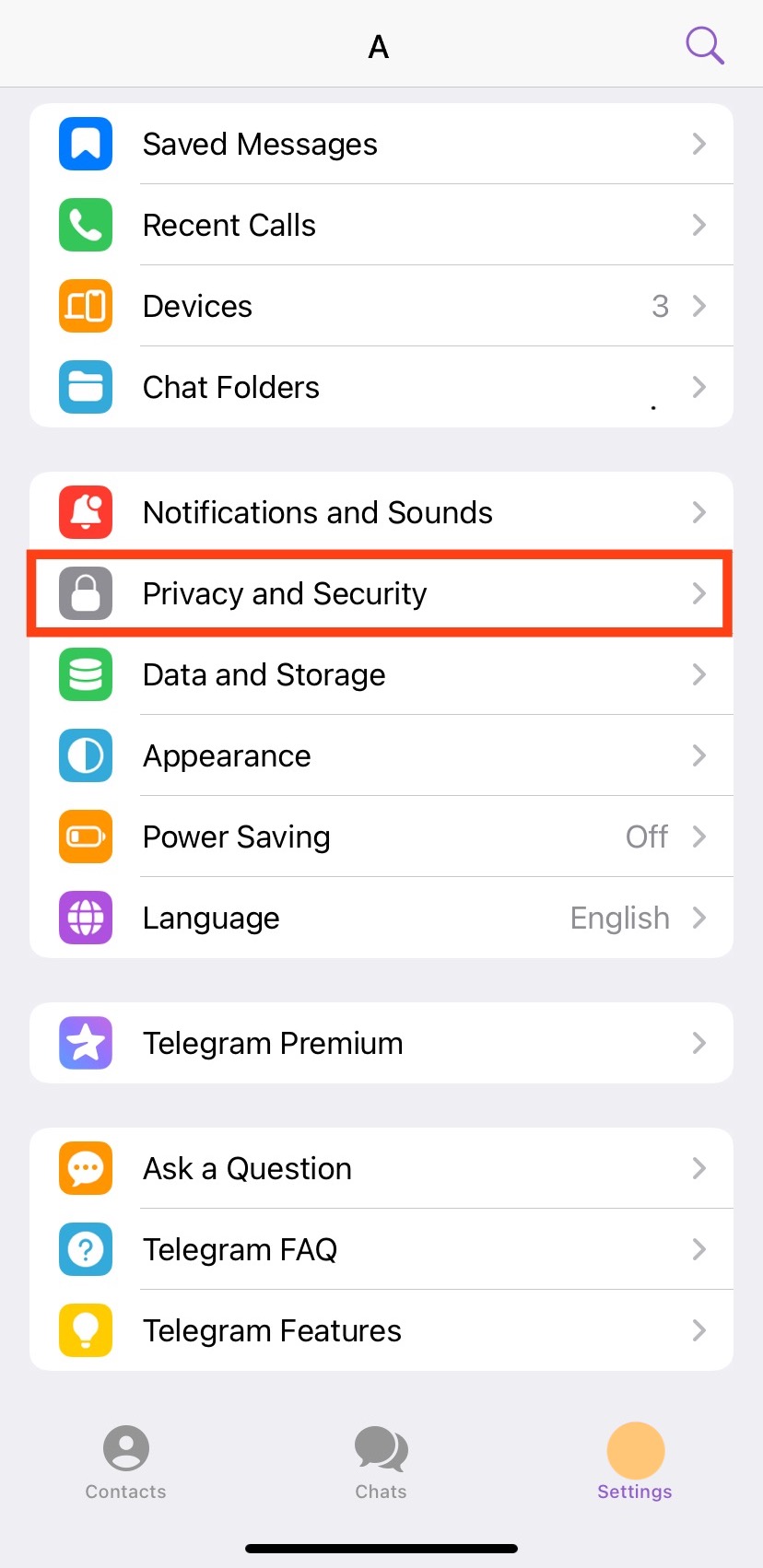763x1568 pixels.
Task: Open Telegram Premium
Action: click(381, 1044)
